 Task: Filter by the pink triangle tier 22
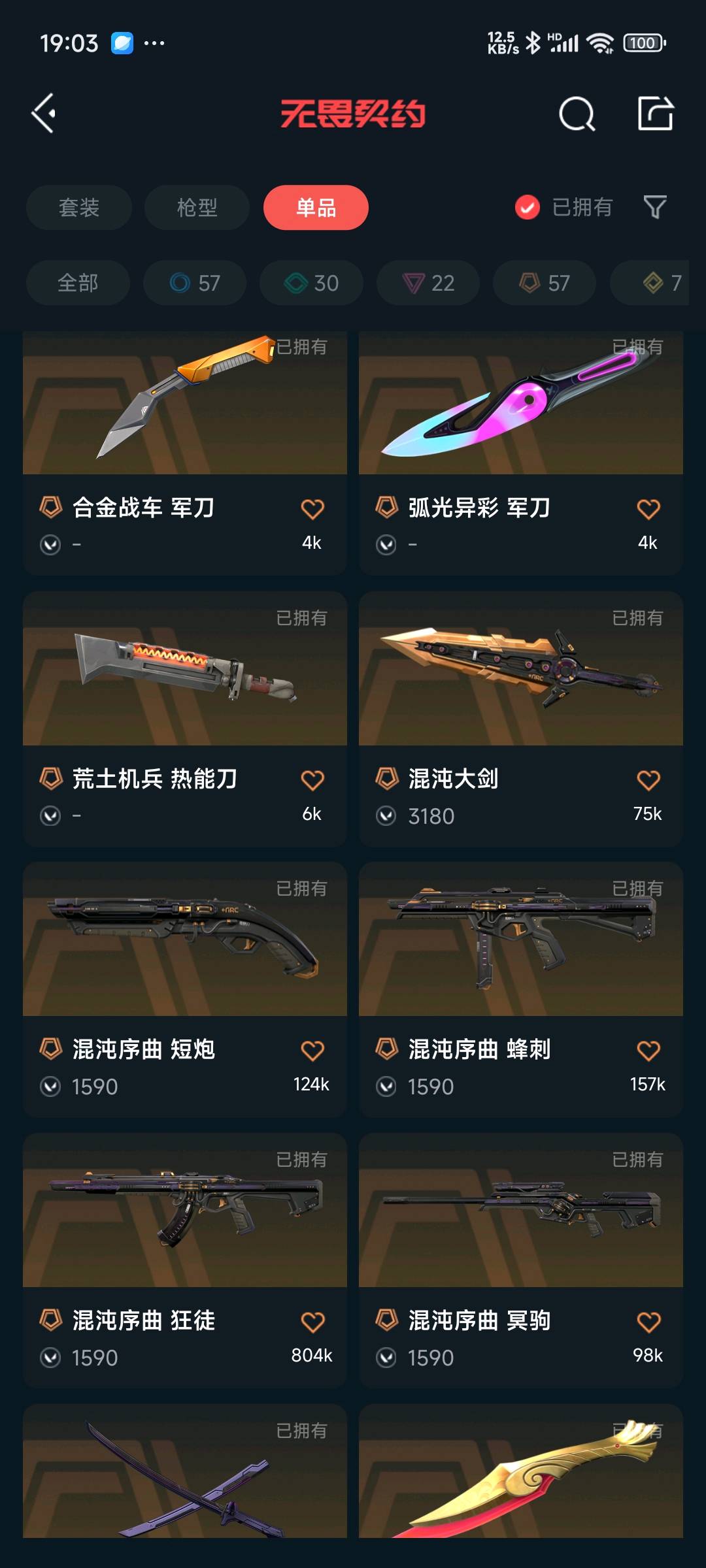[x=428, y=283]
